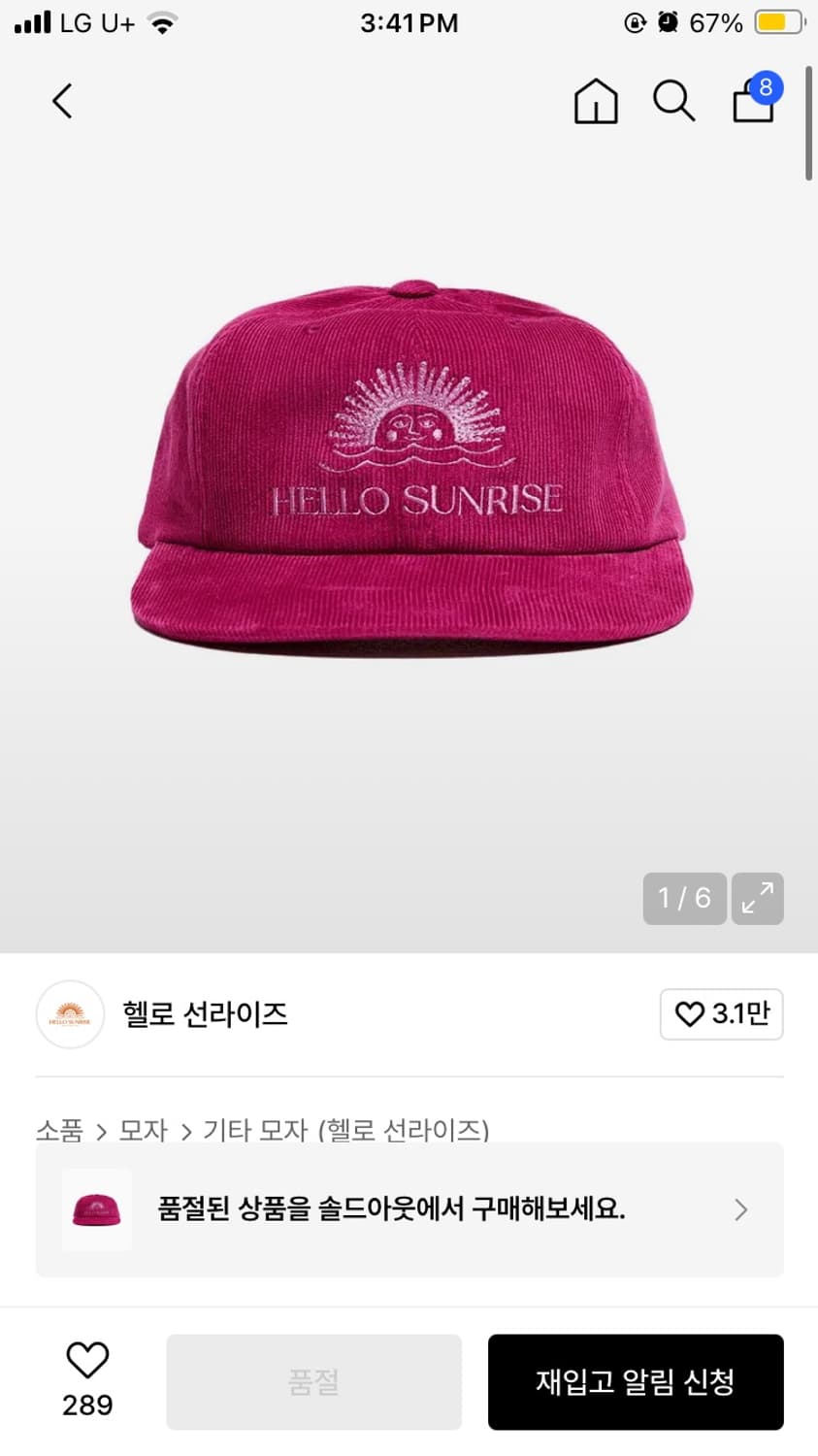
Task: Tap the back arrow to return
Action: pyautogui.click(x=62, y=101)
